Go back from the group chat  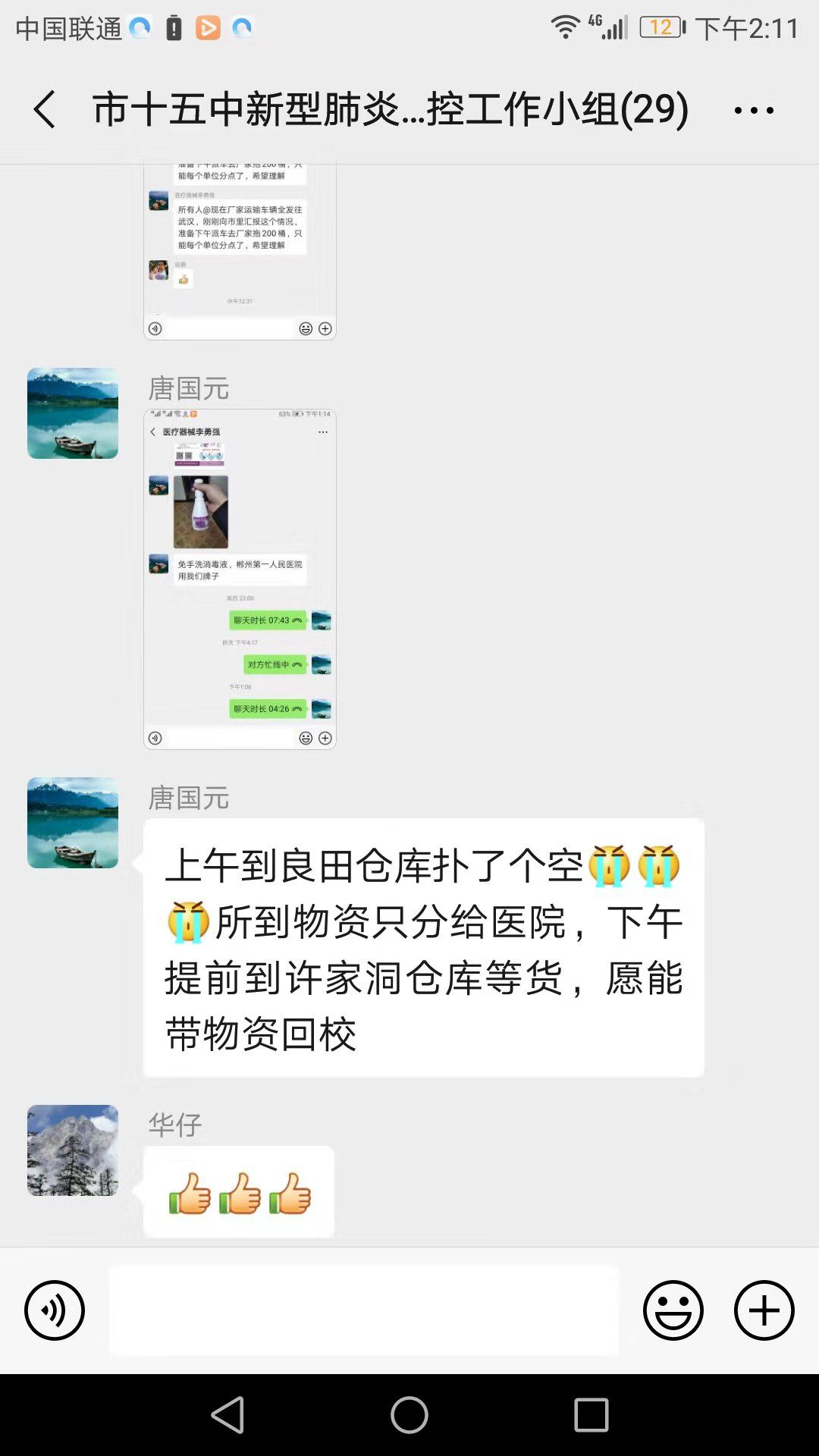[45, 109]
